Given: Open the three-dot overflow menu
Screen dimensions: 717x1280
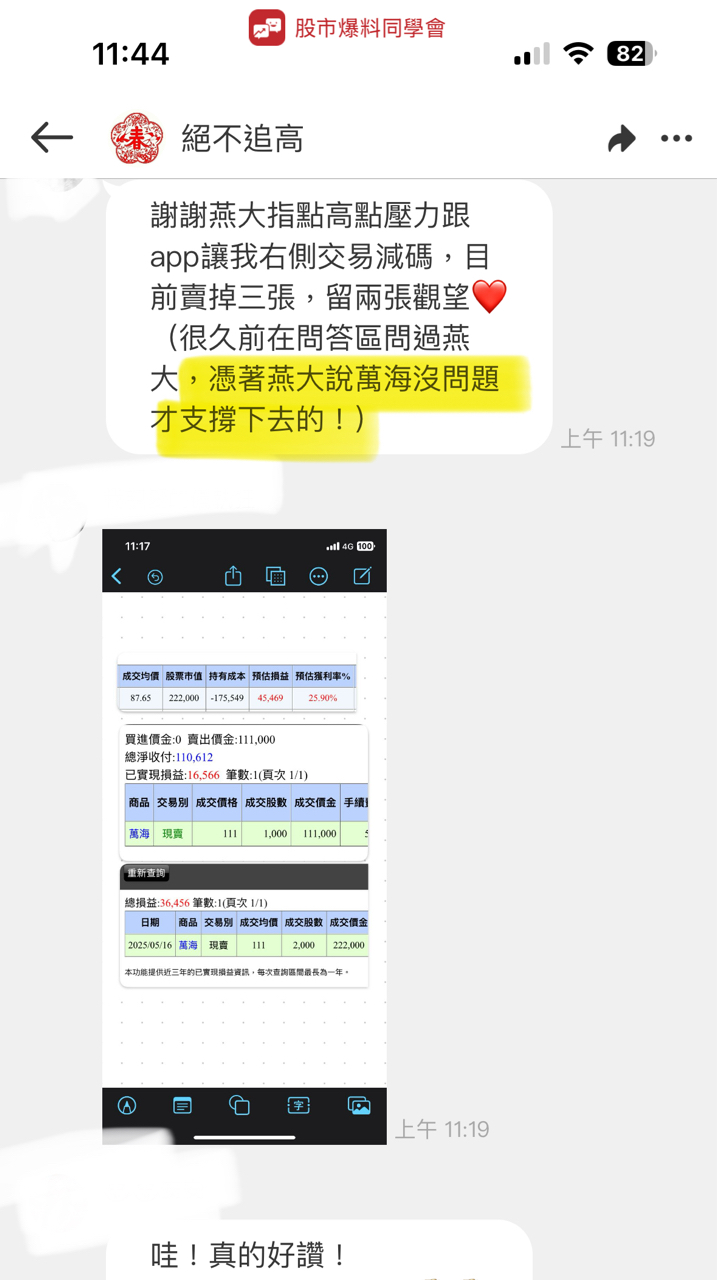Looking at the screenshot, I should coord(677,138).
